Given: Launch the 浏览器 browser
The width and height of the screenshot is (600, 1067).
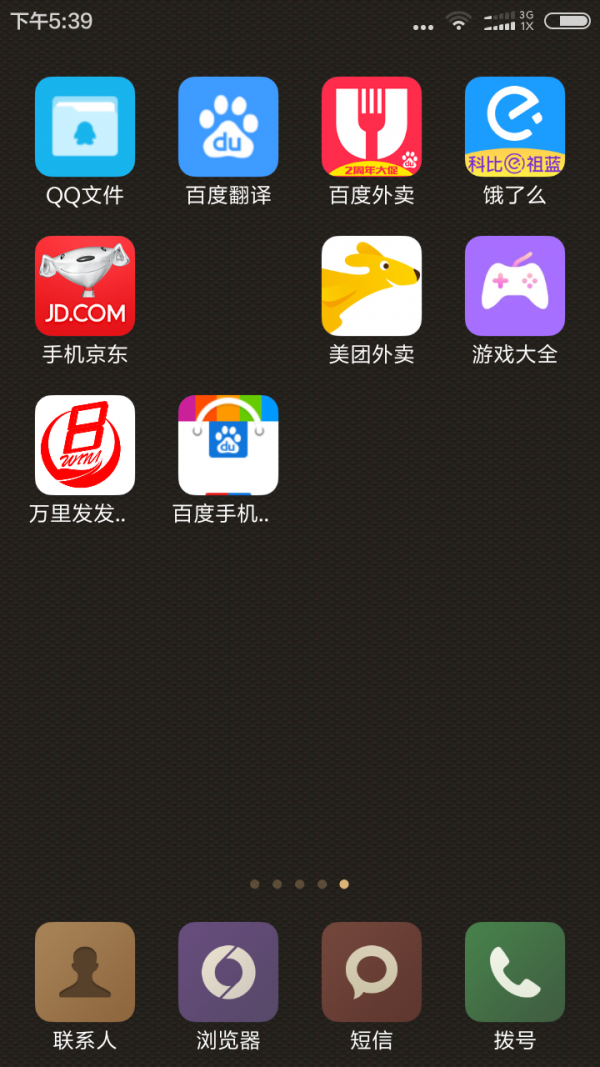Looking at the screenshot, I should tap(228, 972).
